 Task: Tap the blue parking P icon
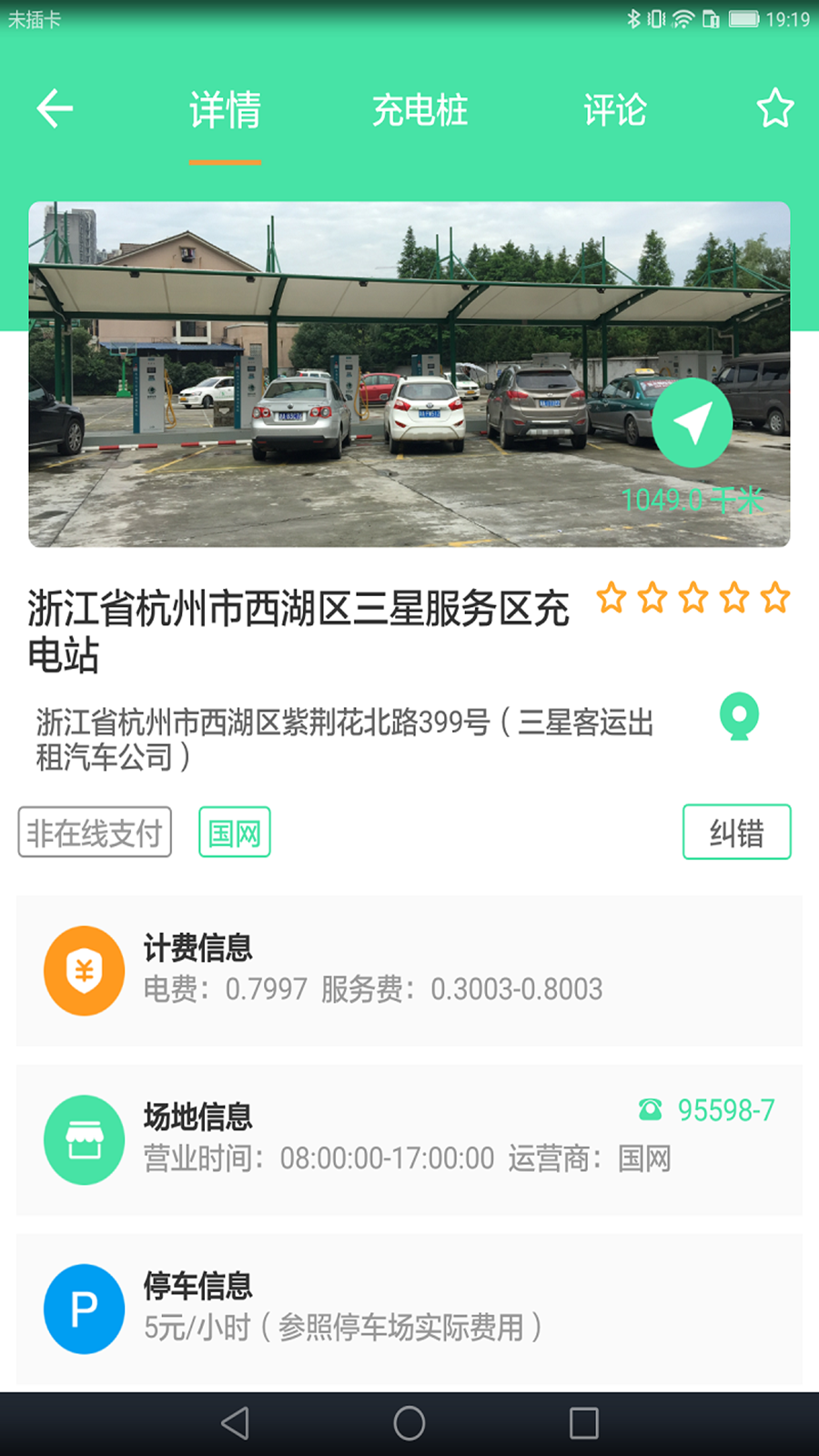click(x=84, y=1308)
